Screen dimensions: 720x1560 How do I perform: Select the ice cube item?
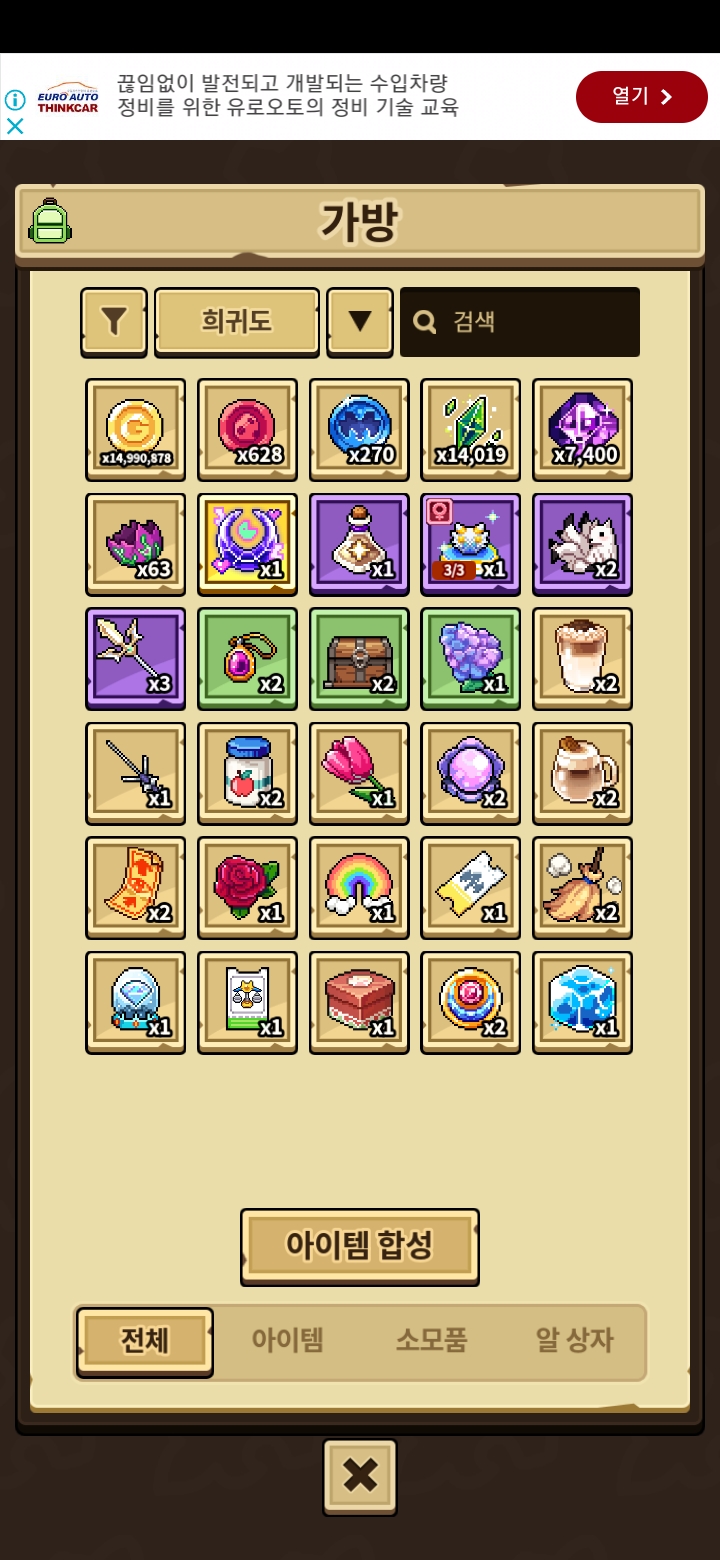click(x=582, y=1002)
